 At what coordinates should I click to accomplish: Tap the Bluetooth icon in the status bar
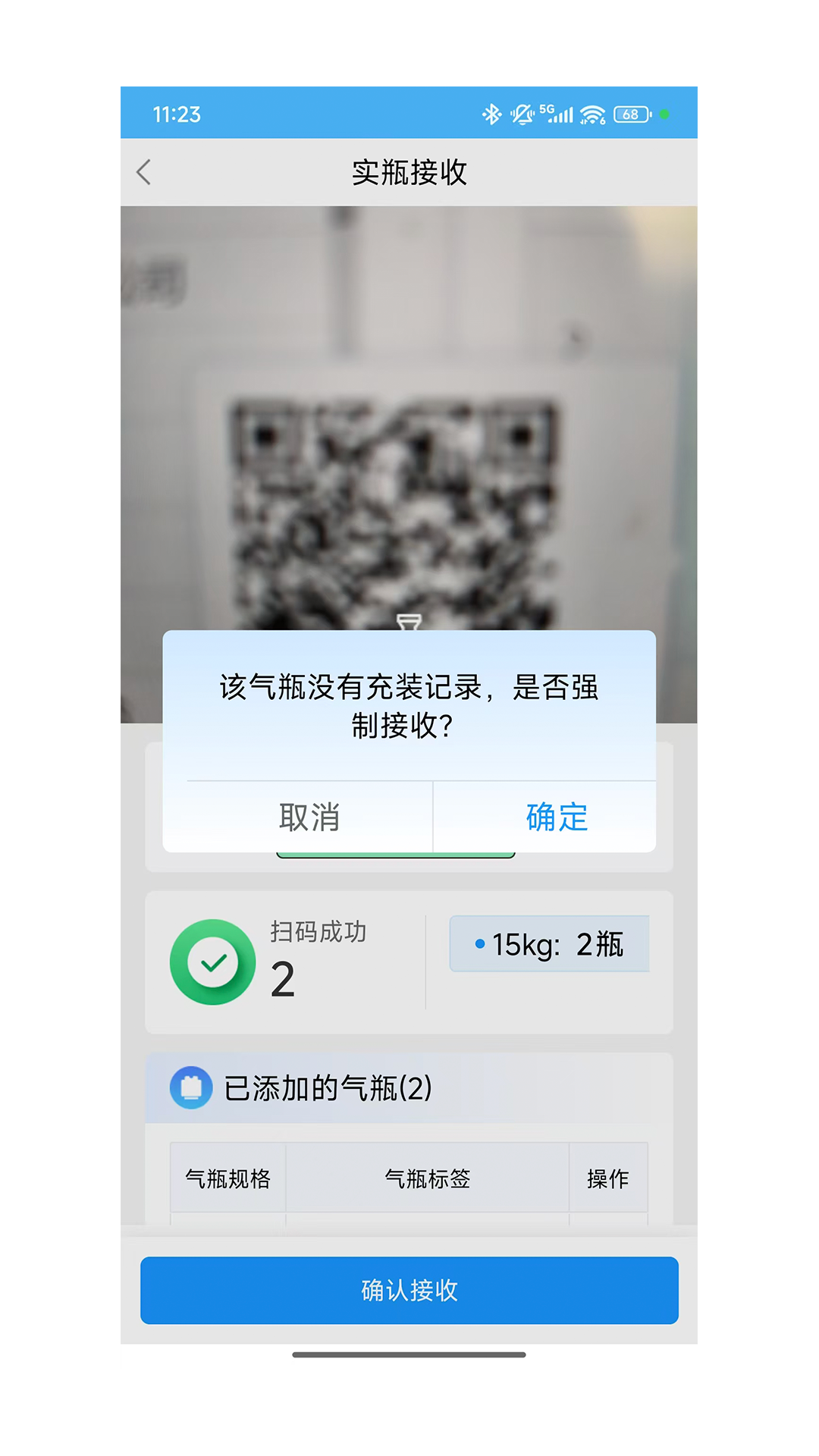click(492, 114)
